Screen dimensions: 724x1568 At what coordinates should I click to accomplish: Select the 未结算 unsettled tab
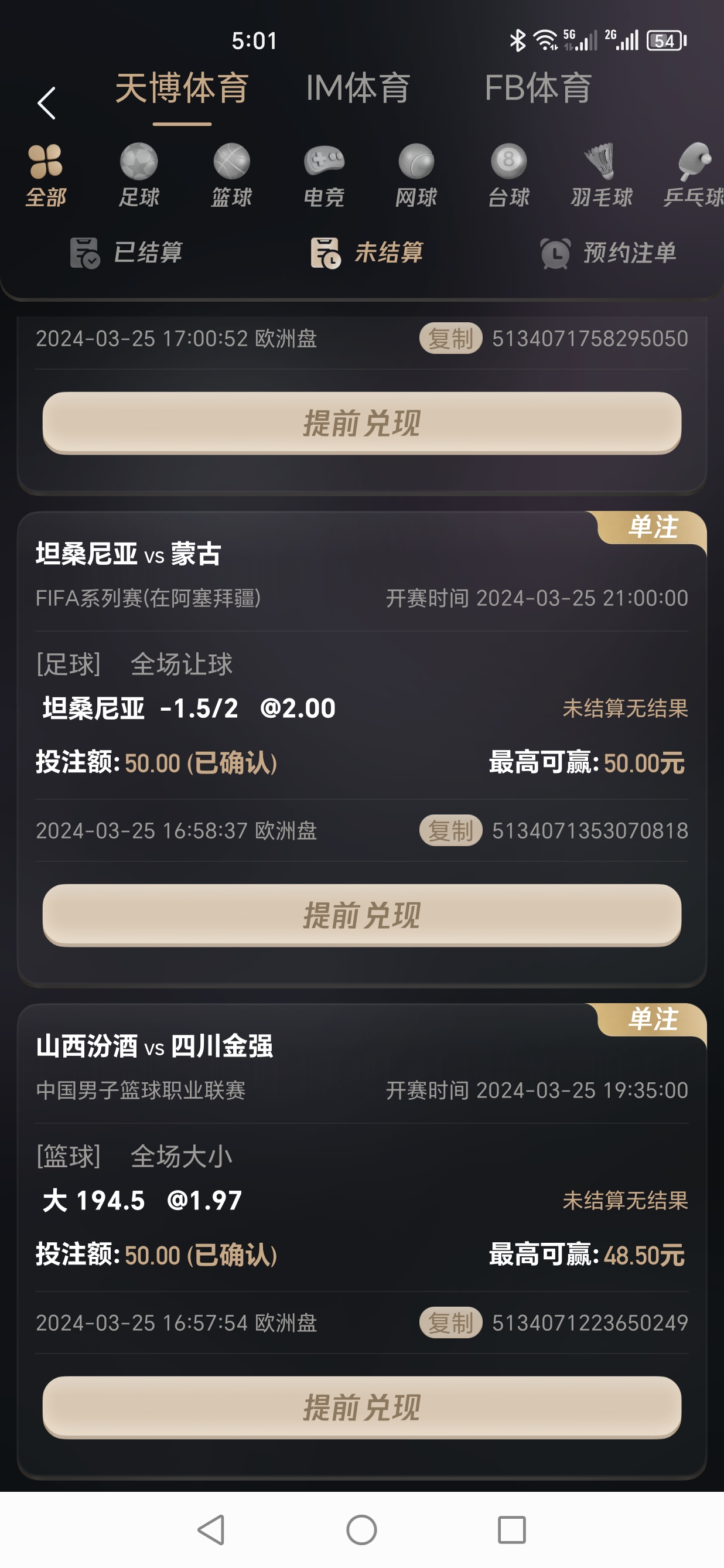pyautogui.click(x=367, y=253)
